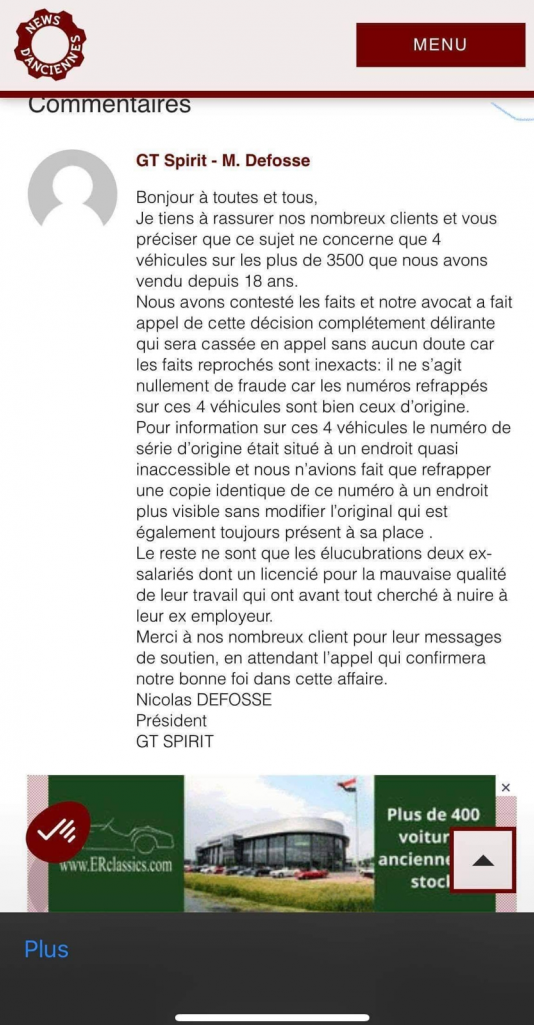
Task: Open GT Spirit - M. Defosse commenter link
Action: coord(223,160)
